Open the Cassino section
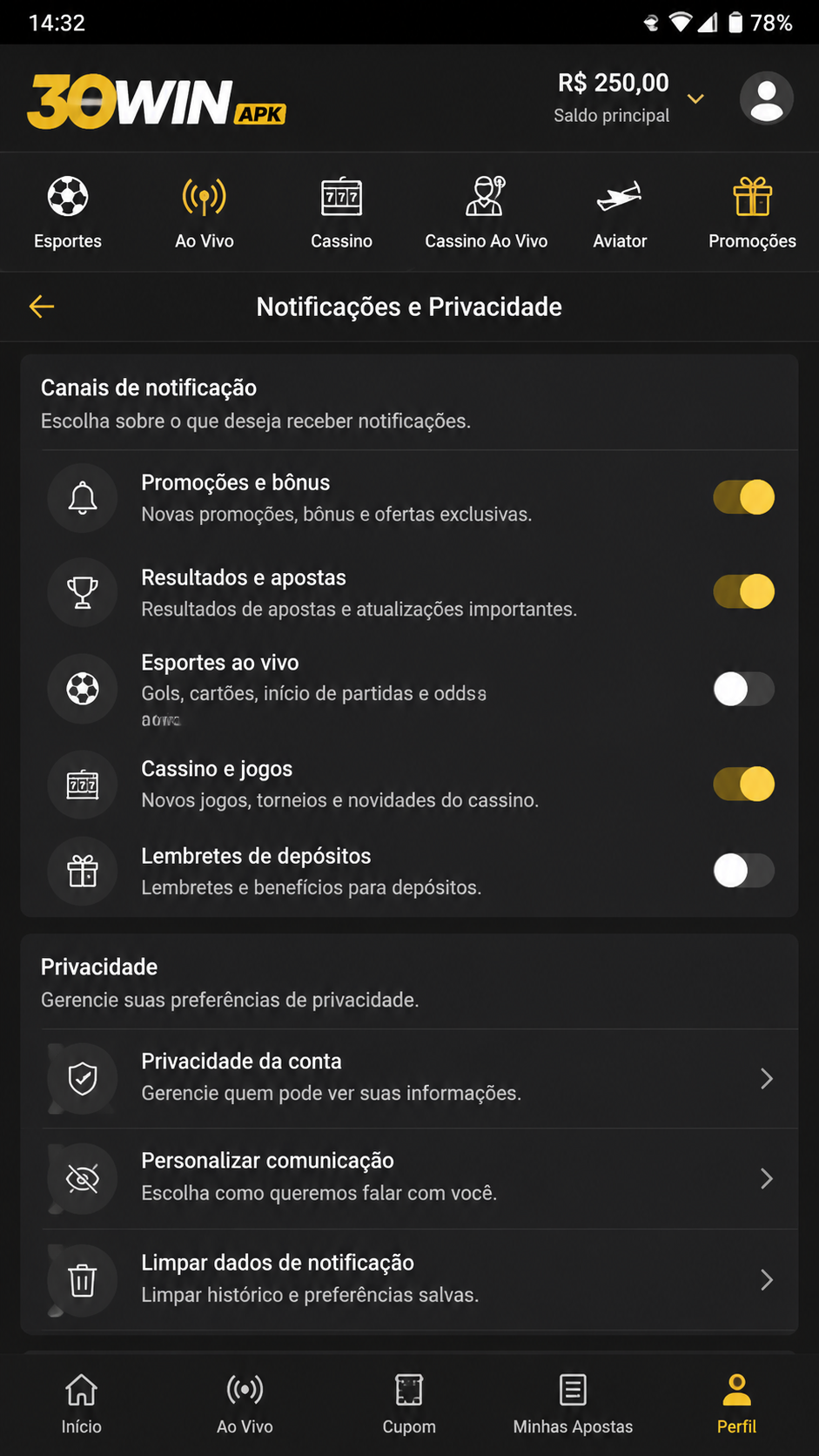819x1456 pixels. point(341,212)
